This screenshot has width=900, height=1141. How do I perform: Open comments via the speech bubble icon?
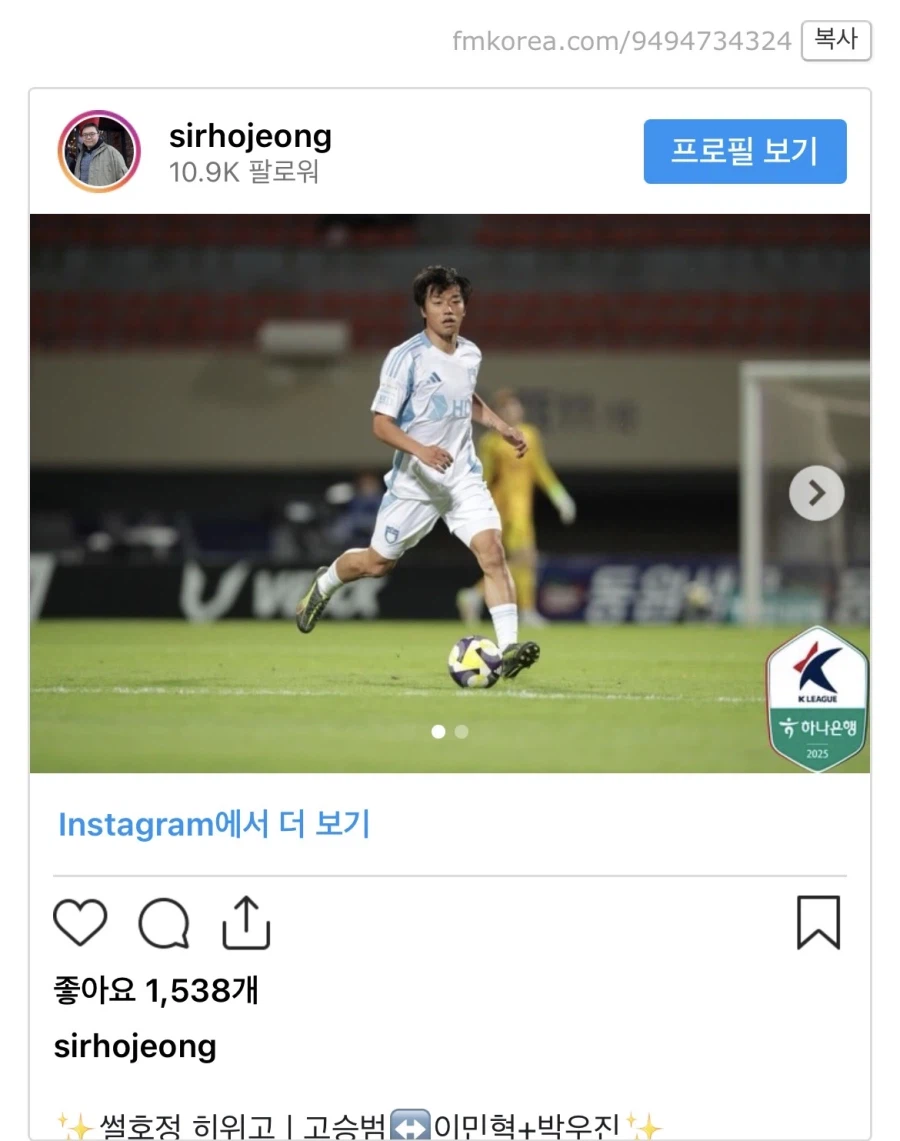coord(162,924)
